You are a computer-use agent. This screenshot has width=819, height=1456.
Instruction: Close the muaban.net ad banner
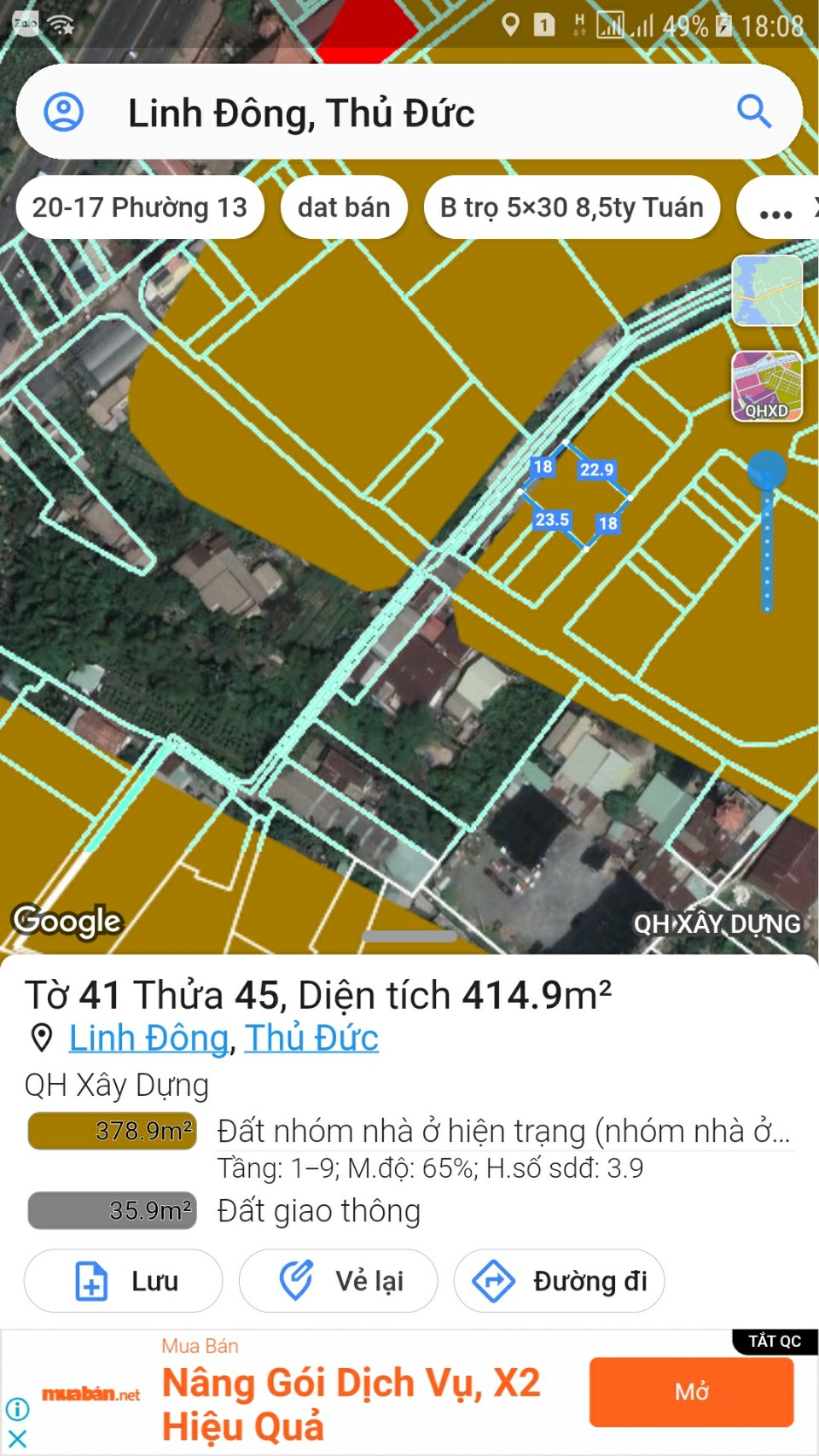coord(17,1439)
